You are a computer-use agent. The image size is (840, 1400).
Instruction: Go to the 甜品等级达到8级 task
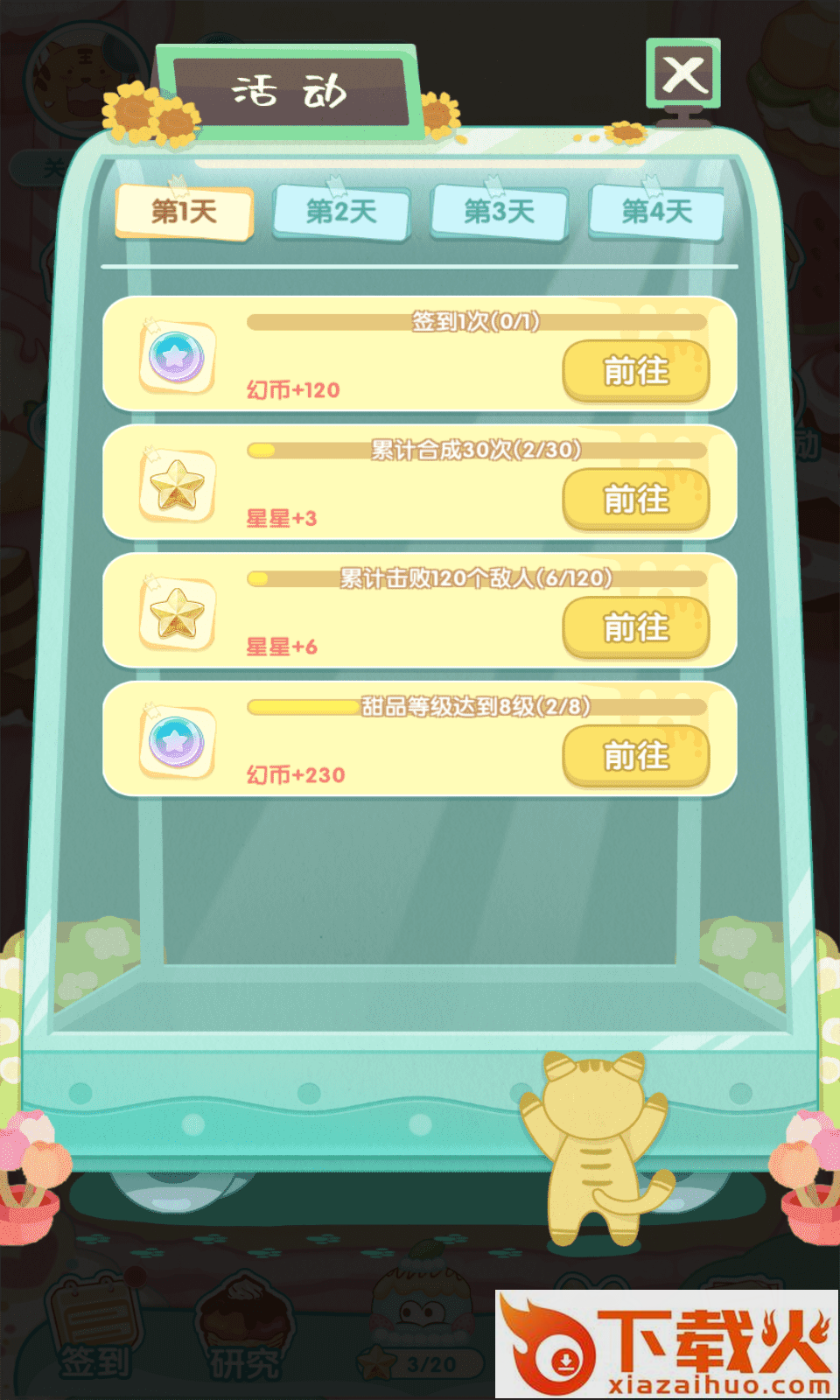[x=635, y=756]
